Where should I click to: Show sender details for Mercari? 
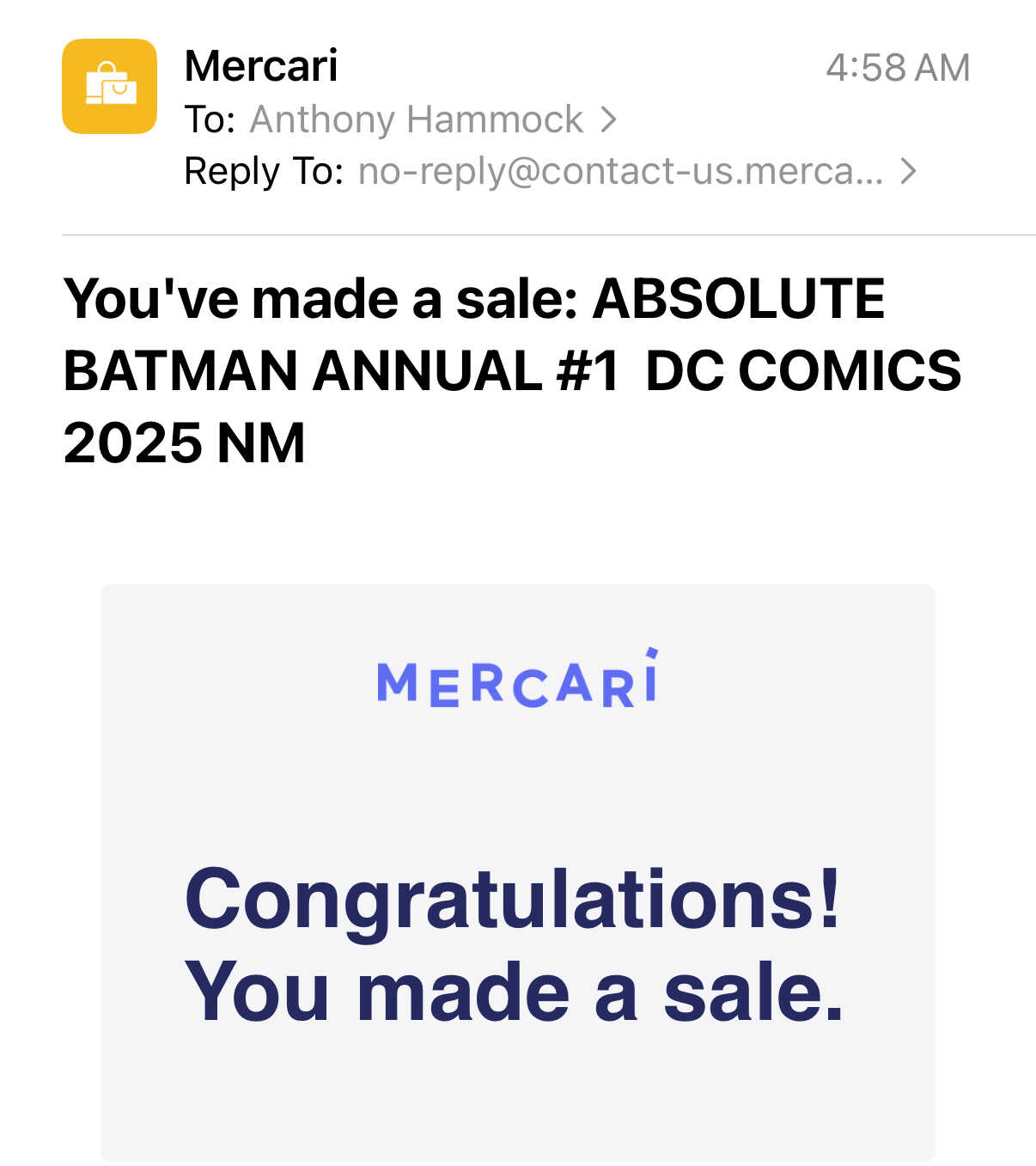click(261, 66)
